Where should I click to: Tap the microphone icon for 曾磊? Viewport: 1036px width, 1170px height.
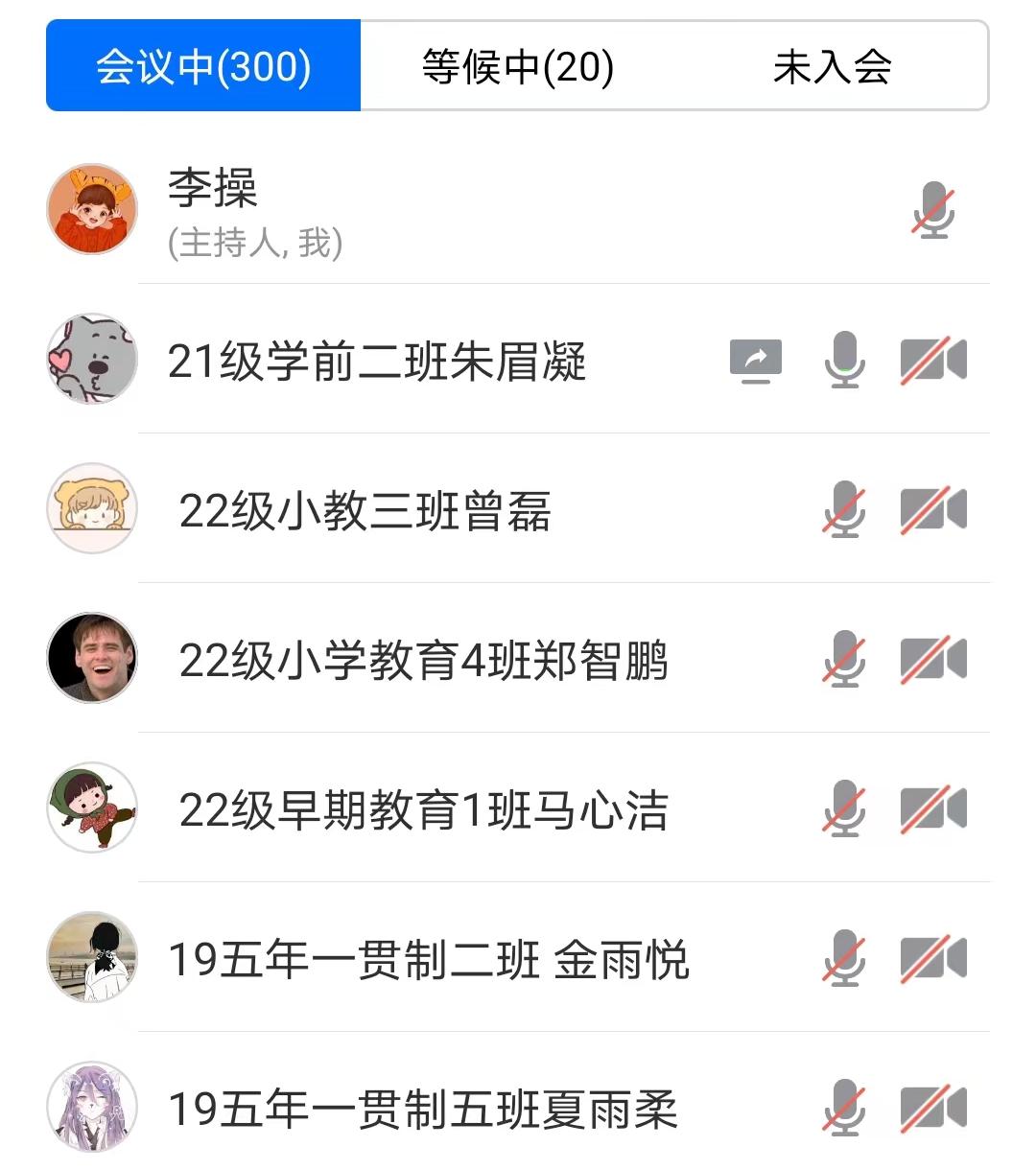(844, 510)
